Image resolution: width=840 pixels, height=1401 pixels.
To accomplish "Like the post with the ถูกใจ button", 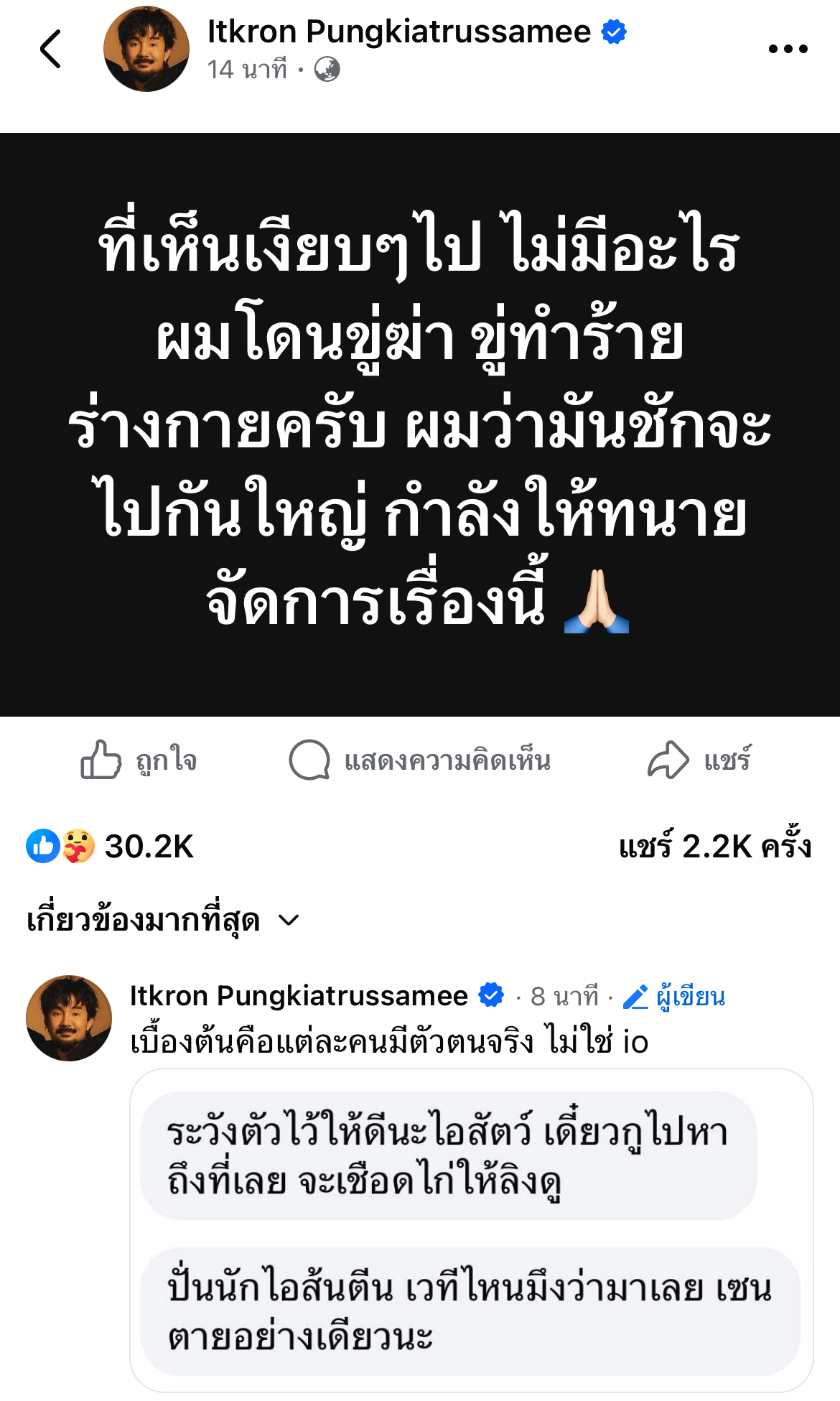I will pos(139,760).
